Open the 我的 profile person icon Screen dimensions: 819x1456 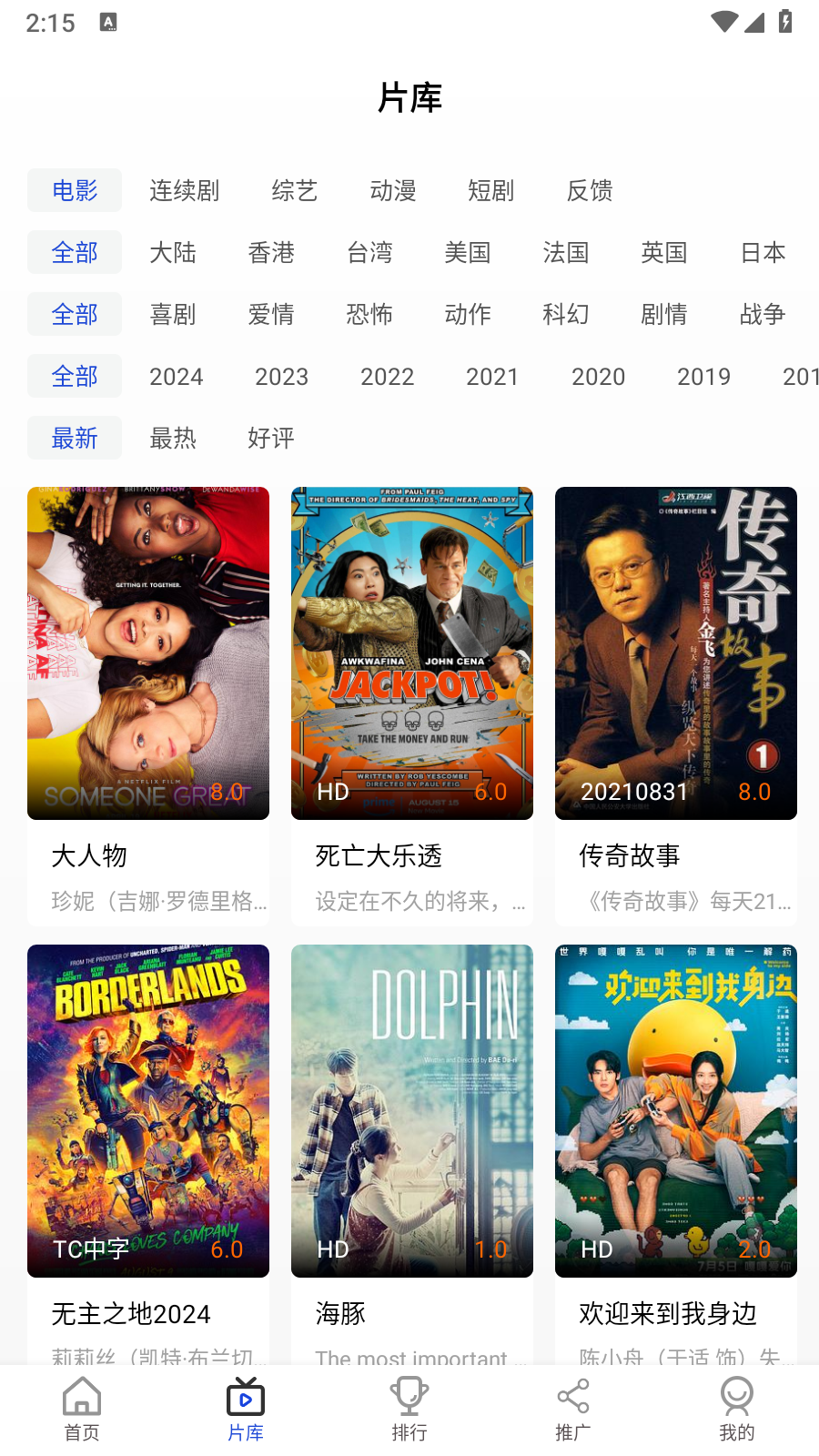point(736,1394)
